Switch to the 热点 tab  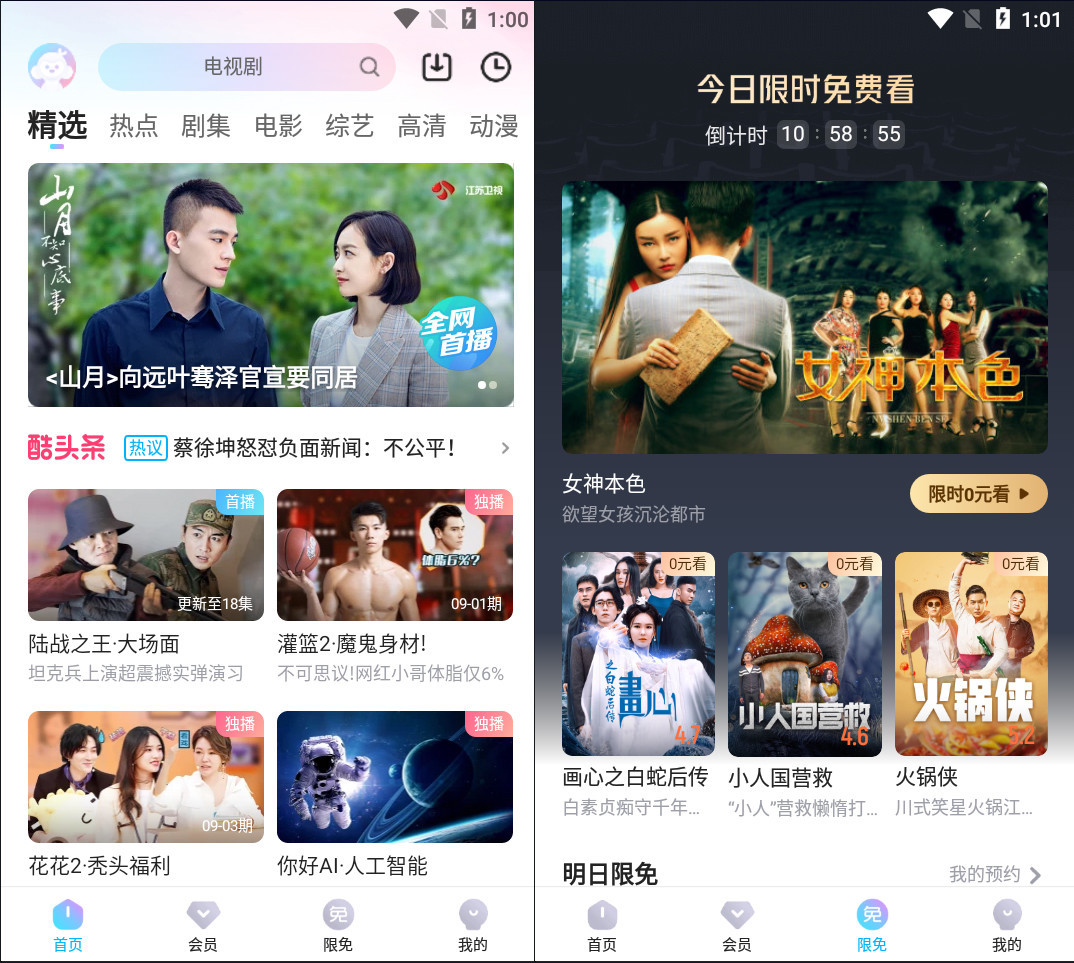pyautogui.click(x=134, y=126)
